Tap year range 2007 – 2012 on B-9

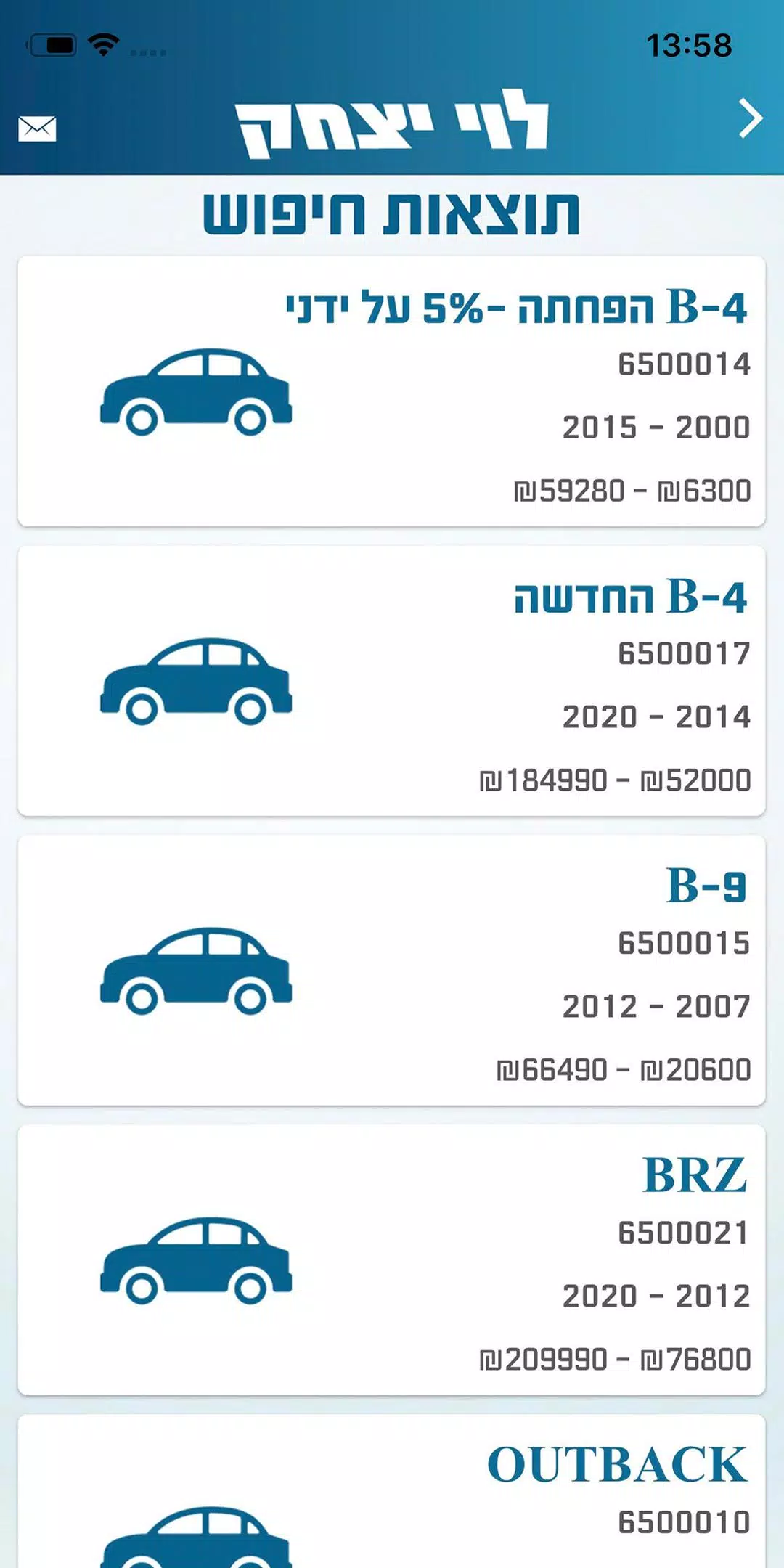(x=655, y=1006)
